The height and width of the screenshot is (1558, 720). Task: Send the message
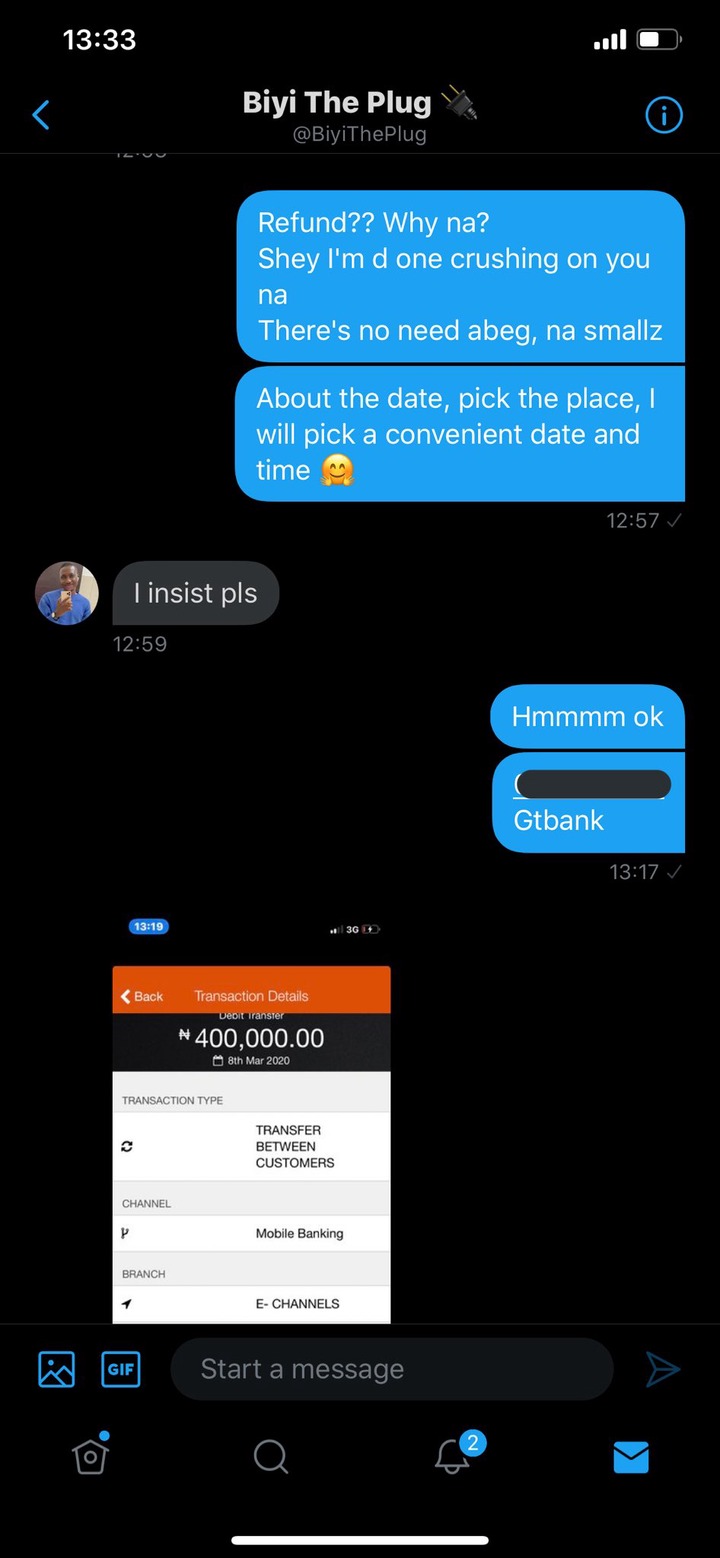pos(663,1369)
